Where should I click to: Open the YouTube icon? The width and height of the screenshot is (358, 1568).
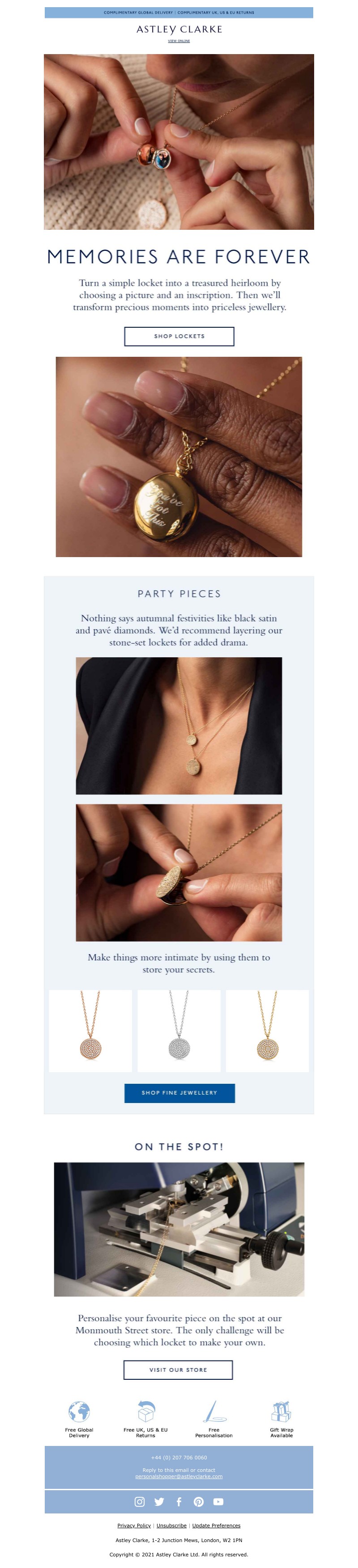tap(218, 1502)
